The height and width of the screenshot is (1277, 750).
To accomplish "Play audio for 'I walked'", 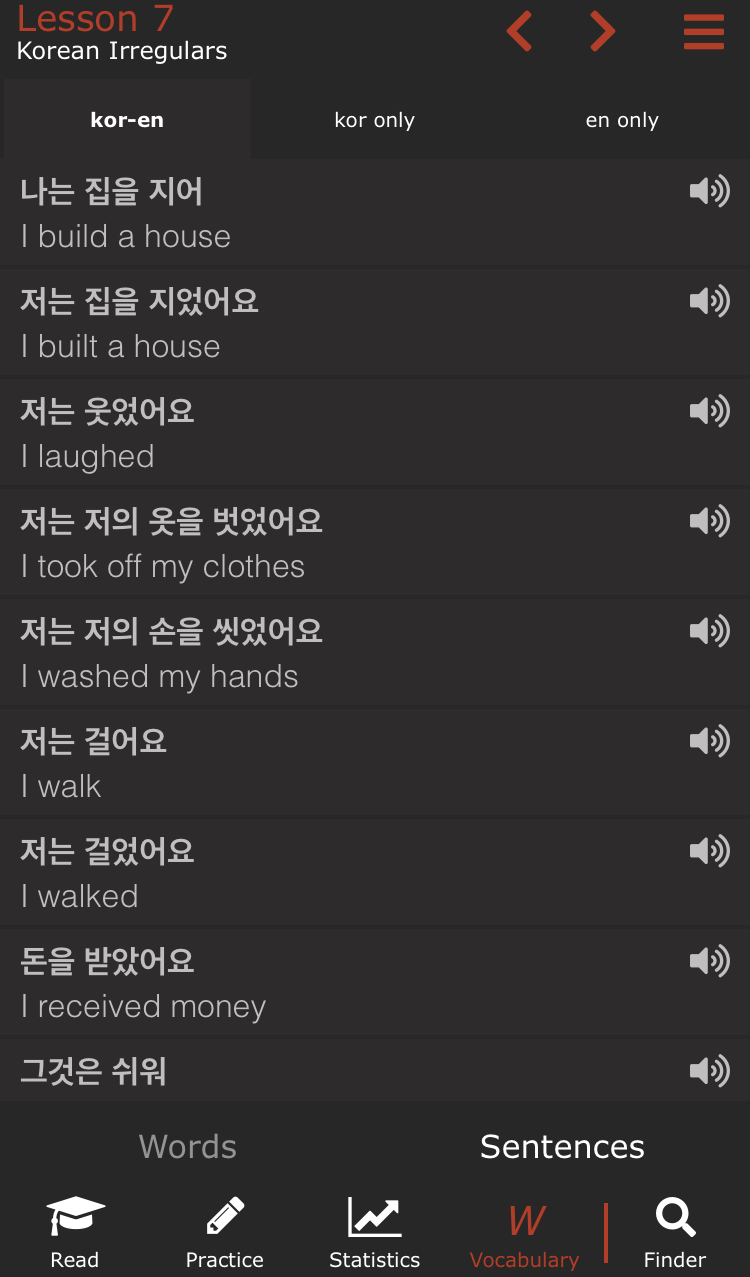I will 710,851.
